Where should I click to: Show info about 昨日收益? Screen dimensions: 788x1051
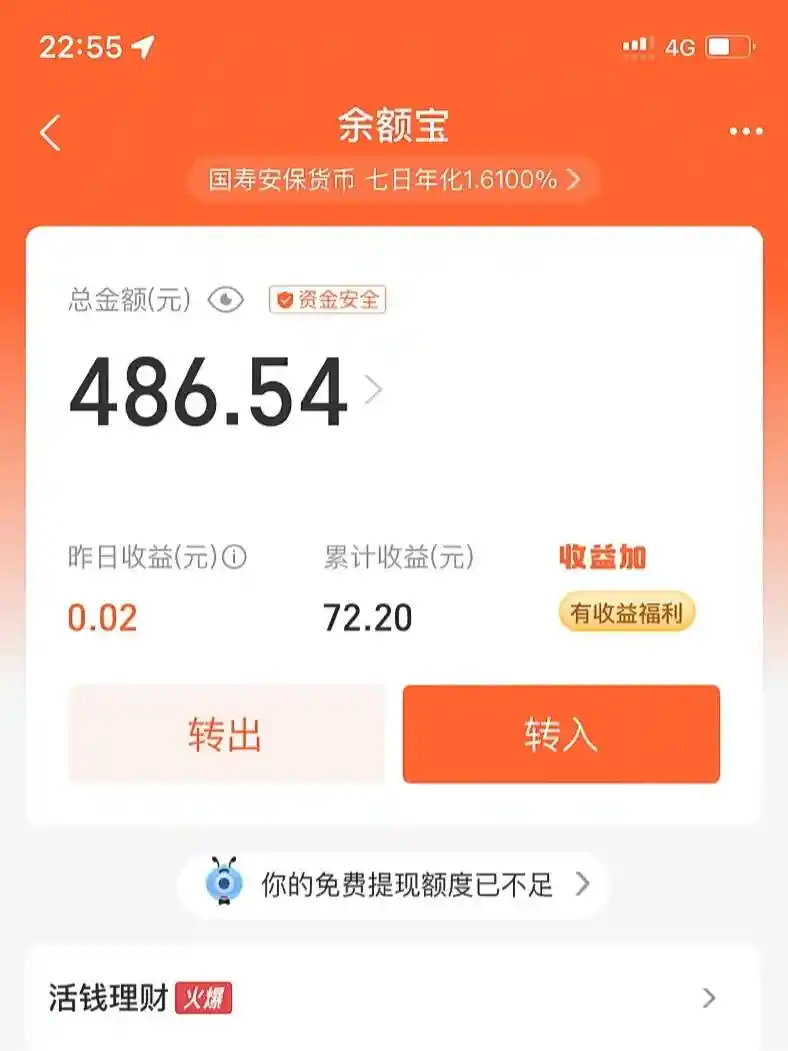coord(234,558)
